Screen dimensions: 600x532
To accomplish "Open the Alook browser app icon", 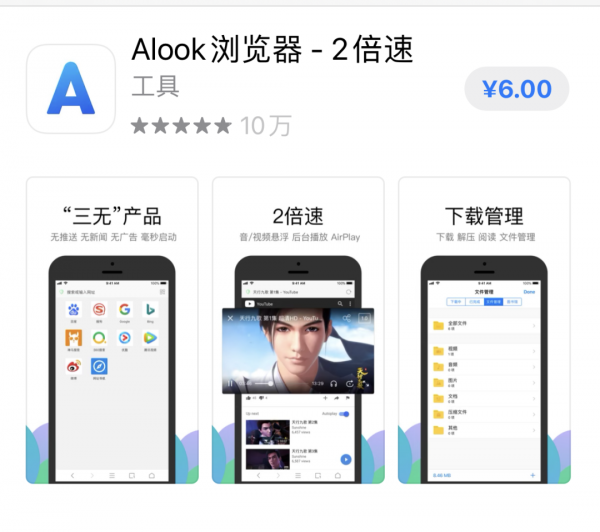I will tap(71, 88).
